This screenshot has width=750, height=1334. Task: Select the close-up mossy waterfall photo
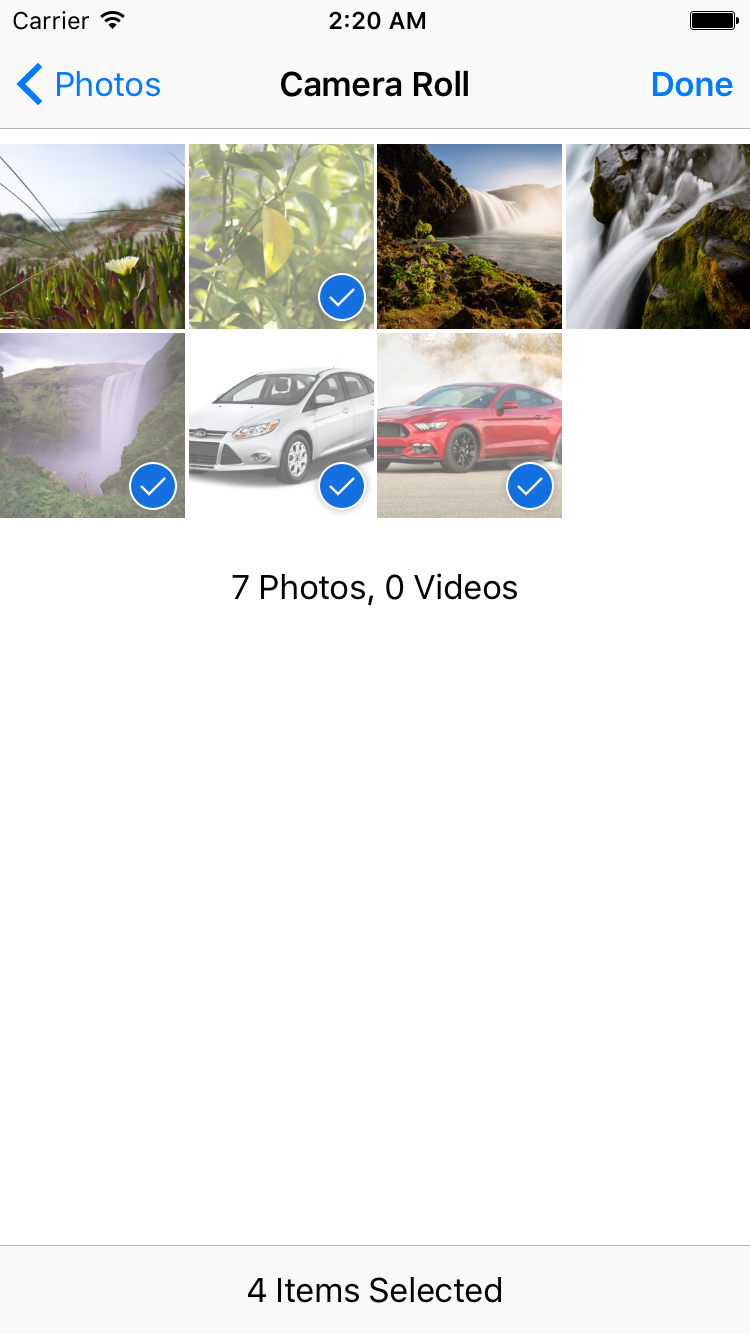657,236
